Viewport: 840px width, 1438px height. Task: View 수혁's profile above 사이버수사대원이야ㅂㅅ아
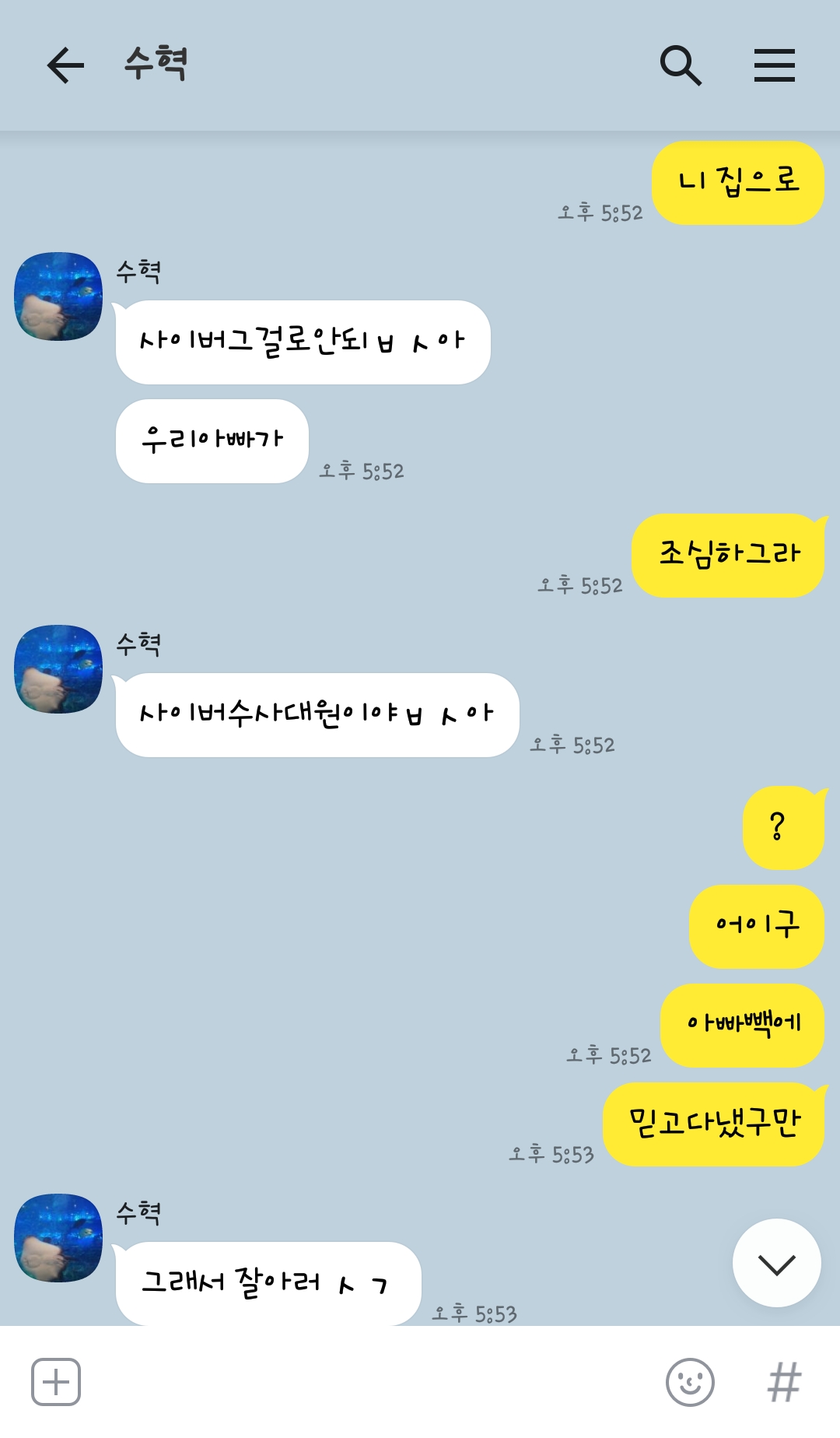click(x=58, y=669)
